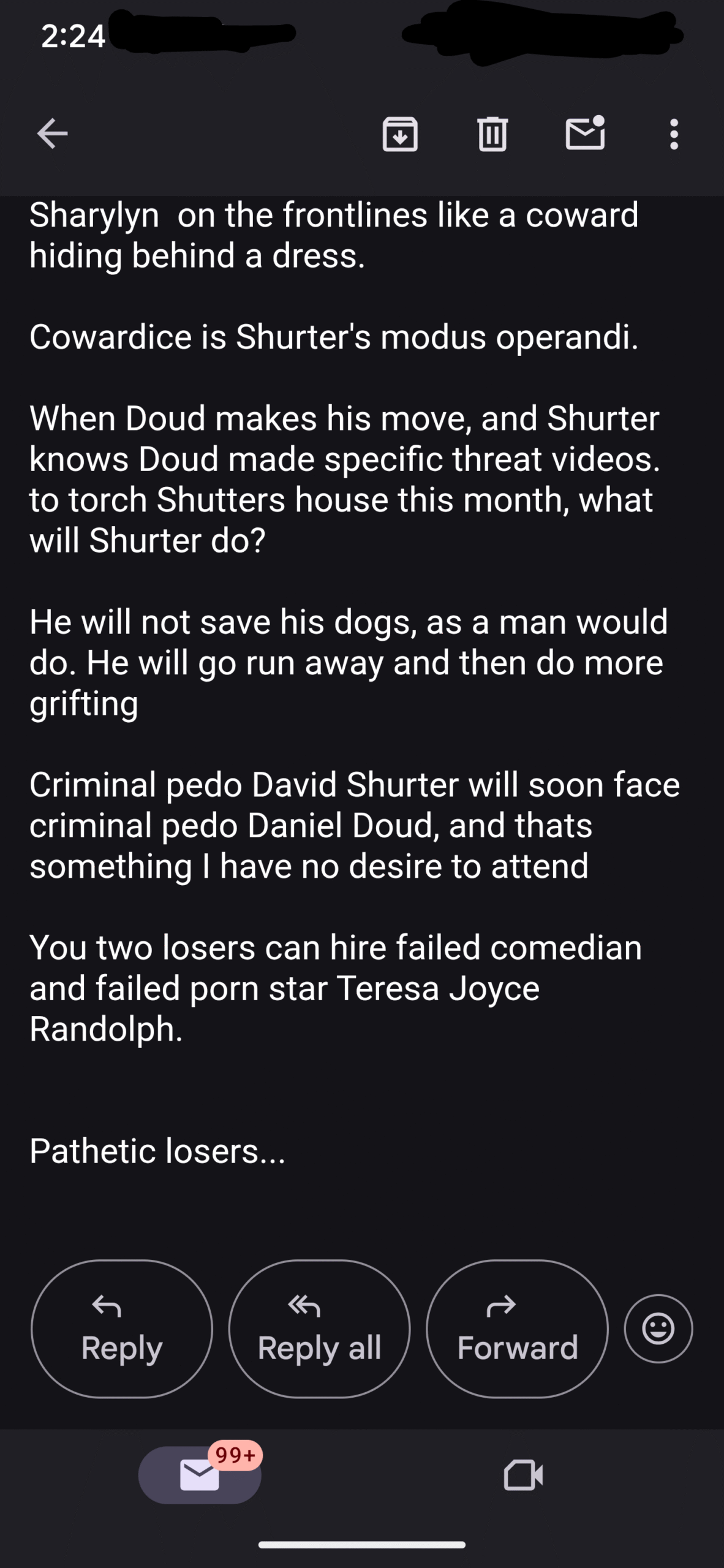This screenshot has width=724, height=1568.
Task: Switch to the Mail tab
Action: [x=200, y=1475]
